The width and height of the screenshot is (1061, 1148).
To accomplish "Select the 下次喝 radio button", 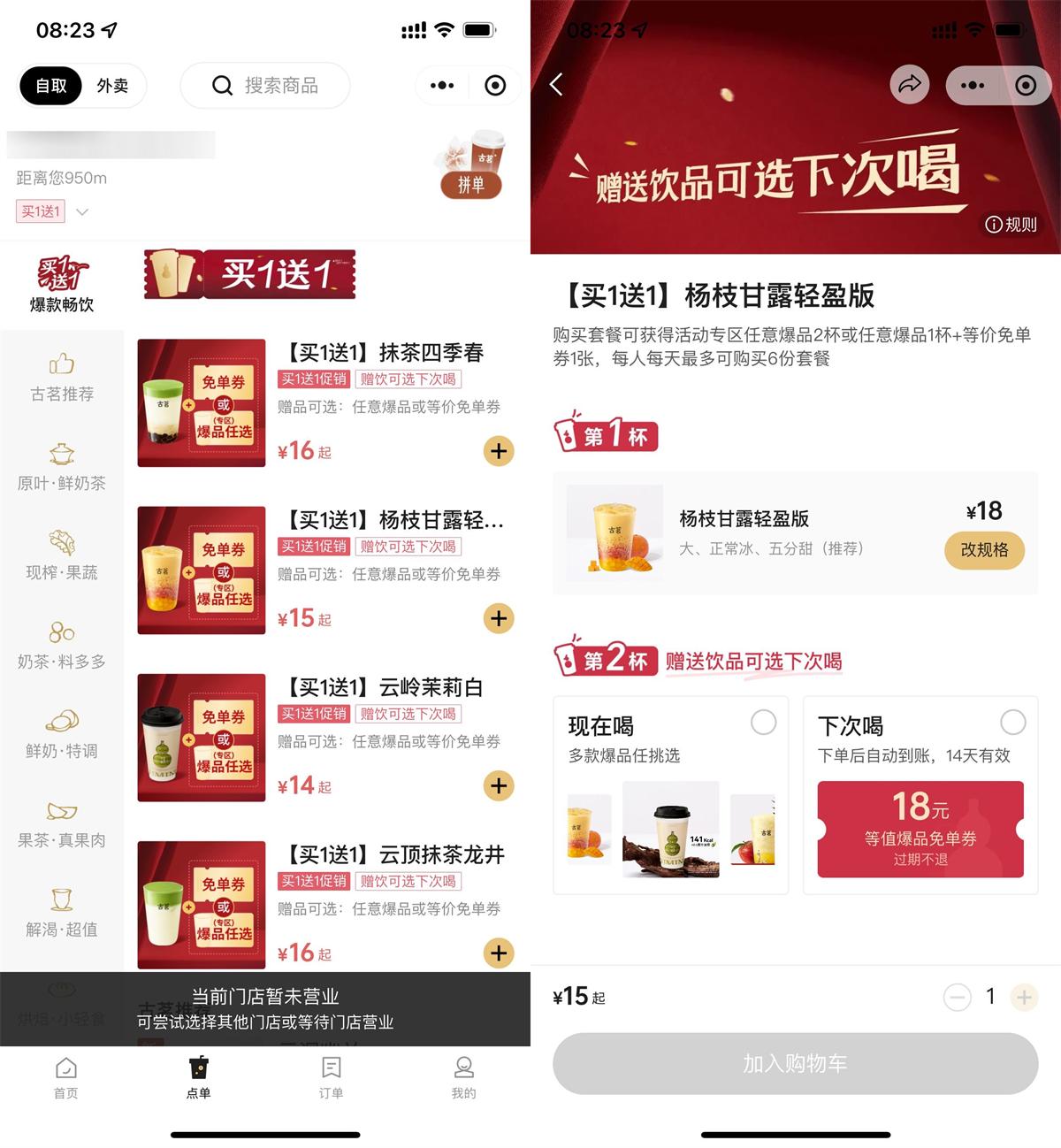I will click(x=1013, y=722).
